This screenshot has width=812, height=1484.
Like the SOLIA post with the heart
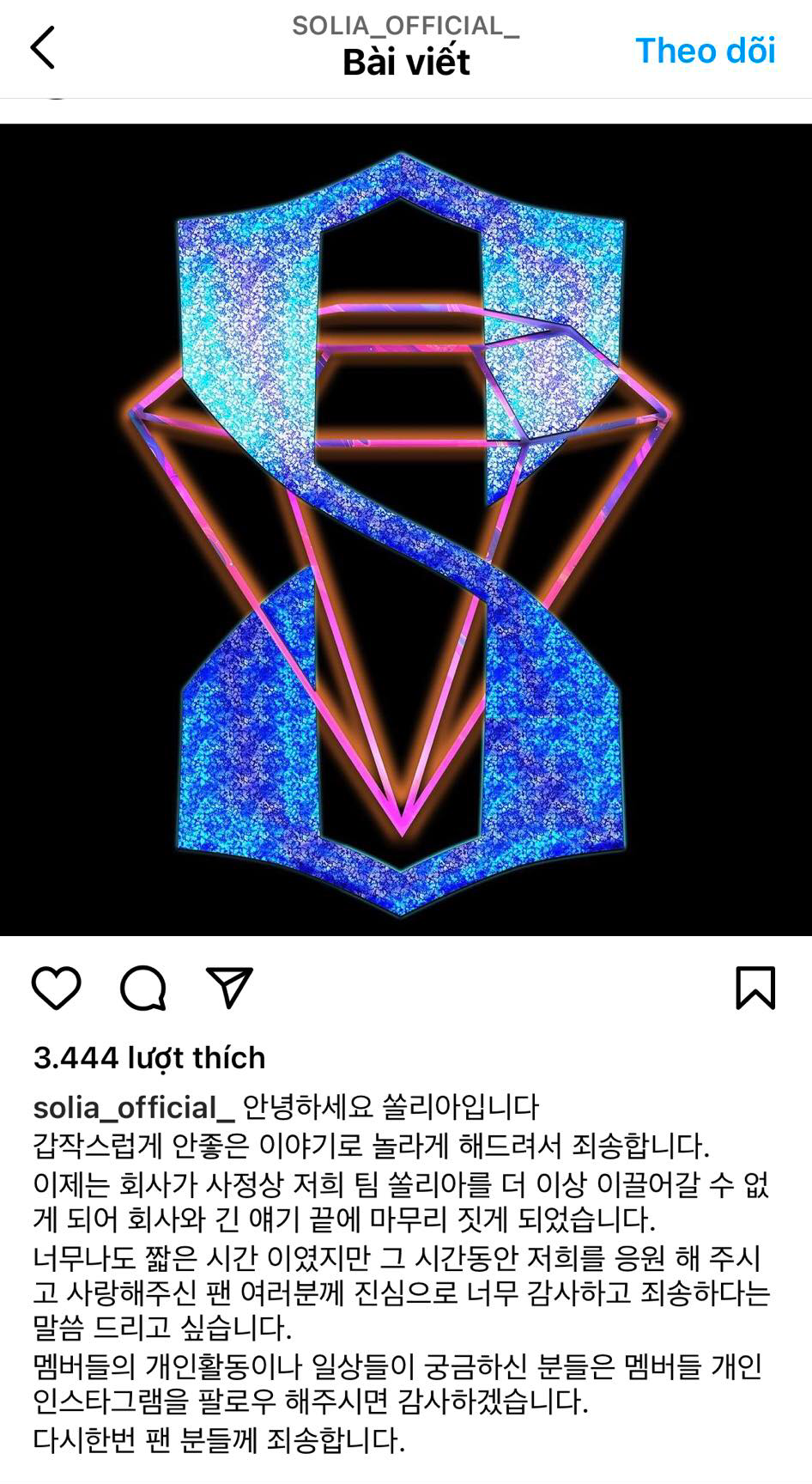(57, 988)
